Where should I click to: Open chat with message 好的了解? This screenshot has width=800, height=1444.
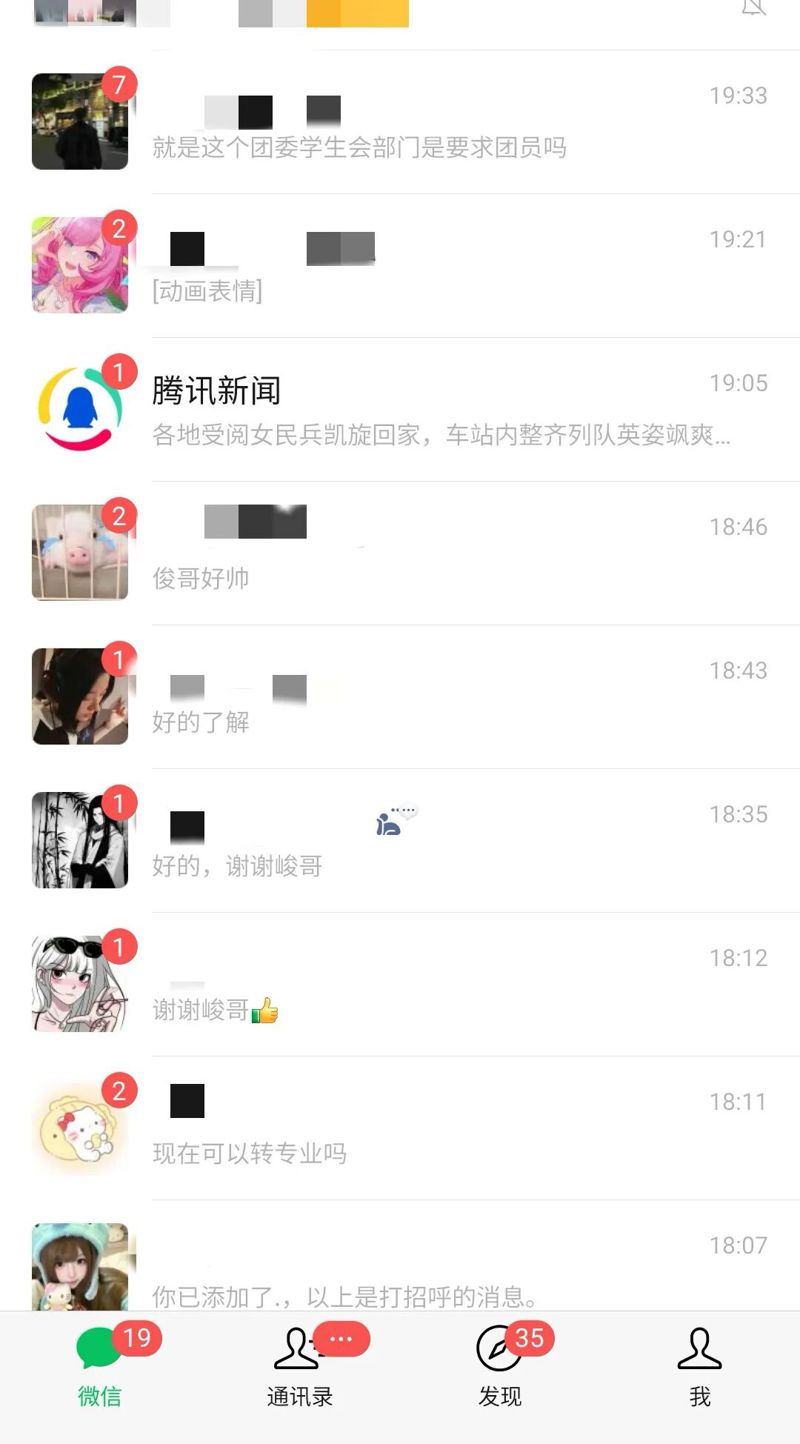400,697
